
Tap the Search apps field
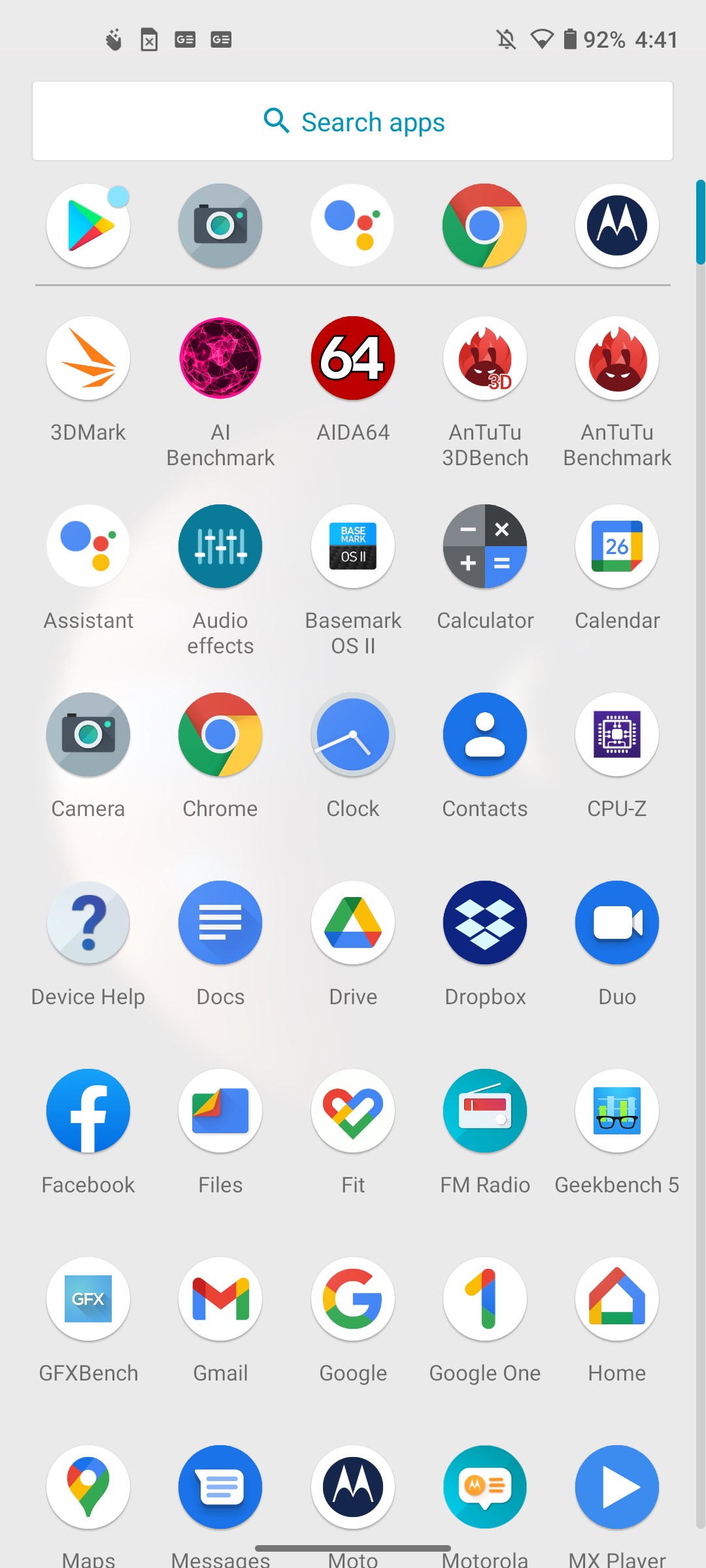(352, 121)
